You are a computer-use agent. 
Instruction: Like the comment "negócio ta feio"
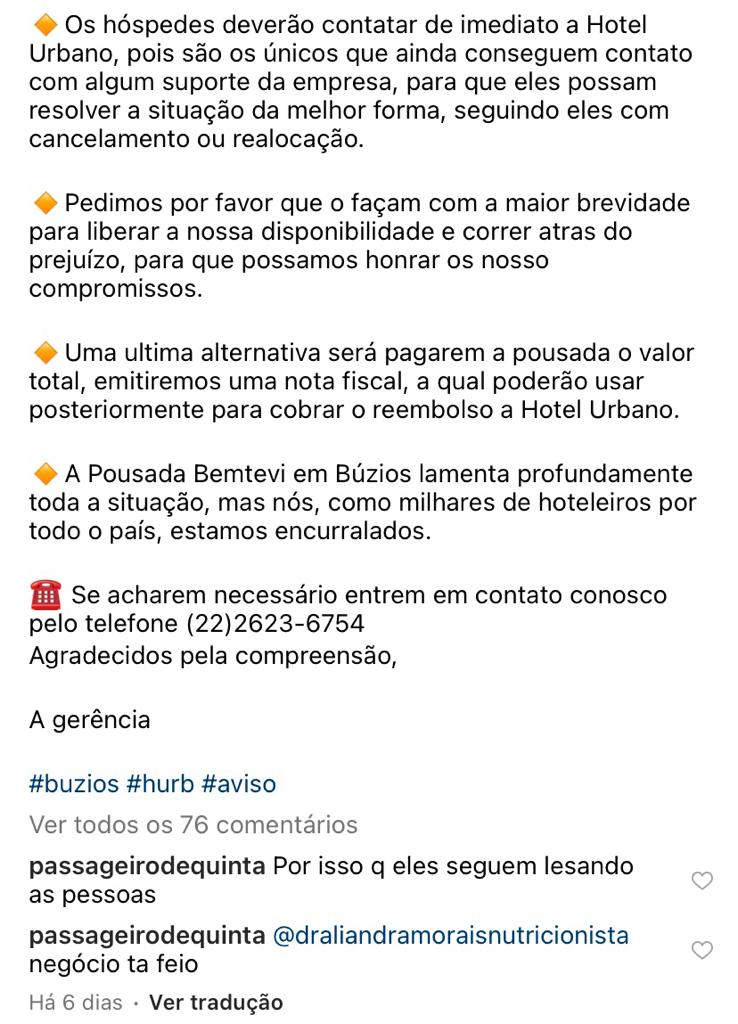pyautogui.click(x=702, y=950)
